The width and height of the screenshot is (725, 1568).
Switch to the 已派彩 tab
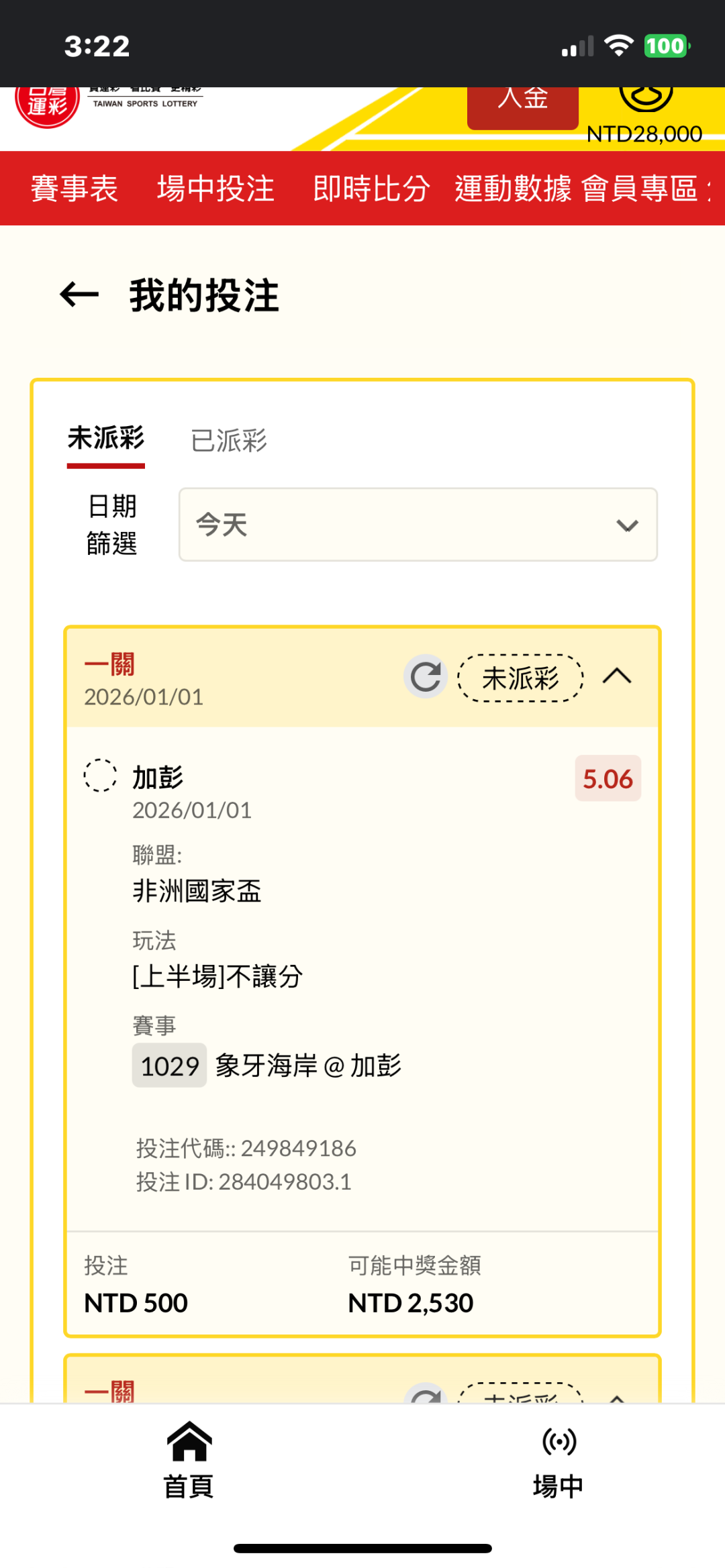pos(229,441)
